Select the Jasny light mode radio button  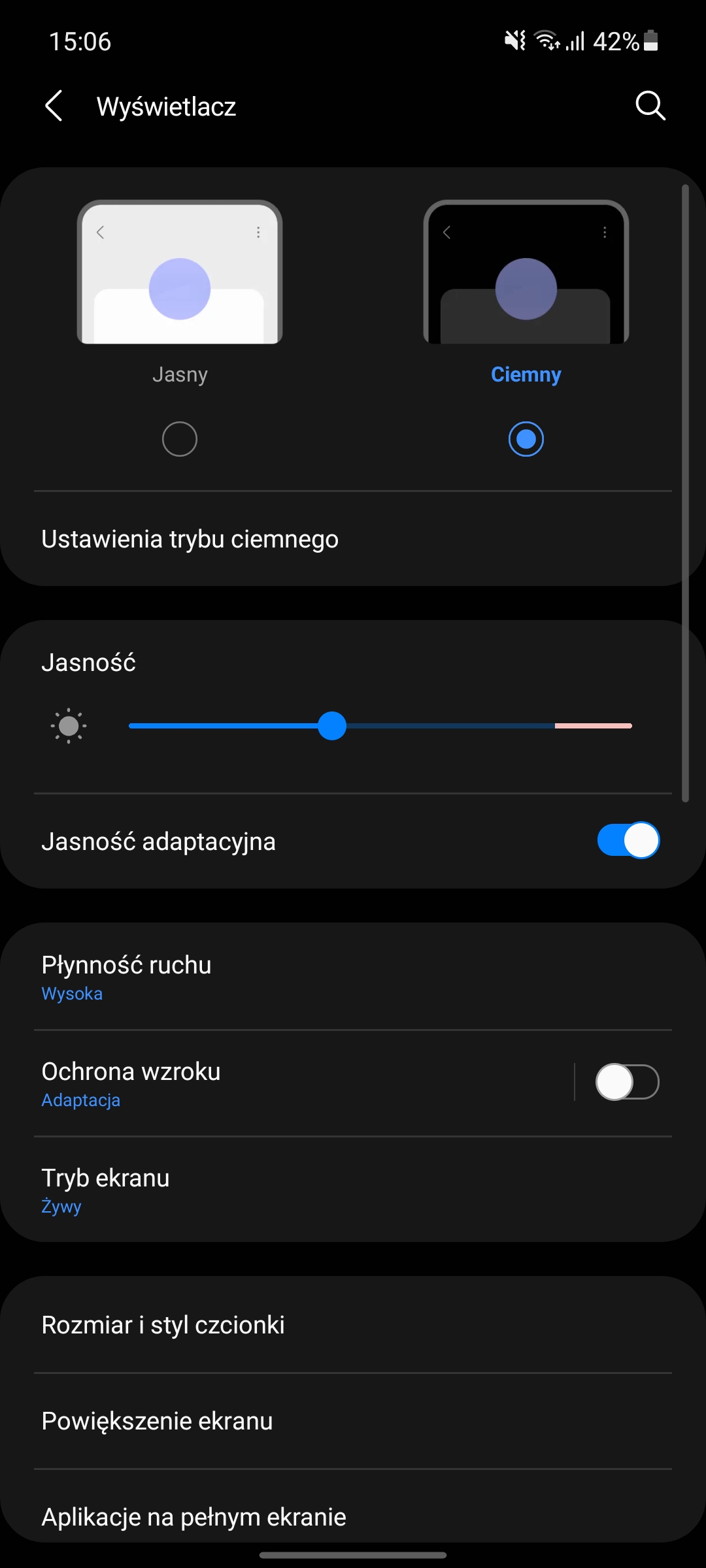click(180, 439)
